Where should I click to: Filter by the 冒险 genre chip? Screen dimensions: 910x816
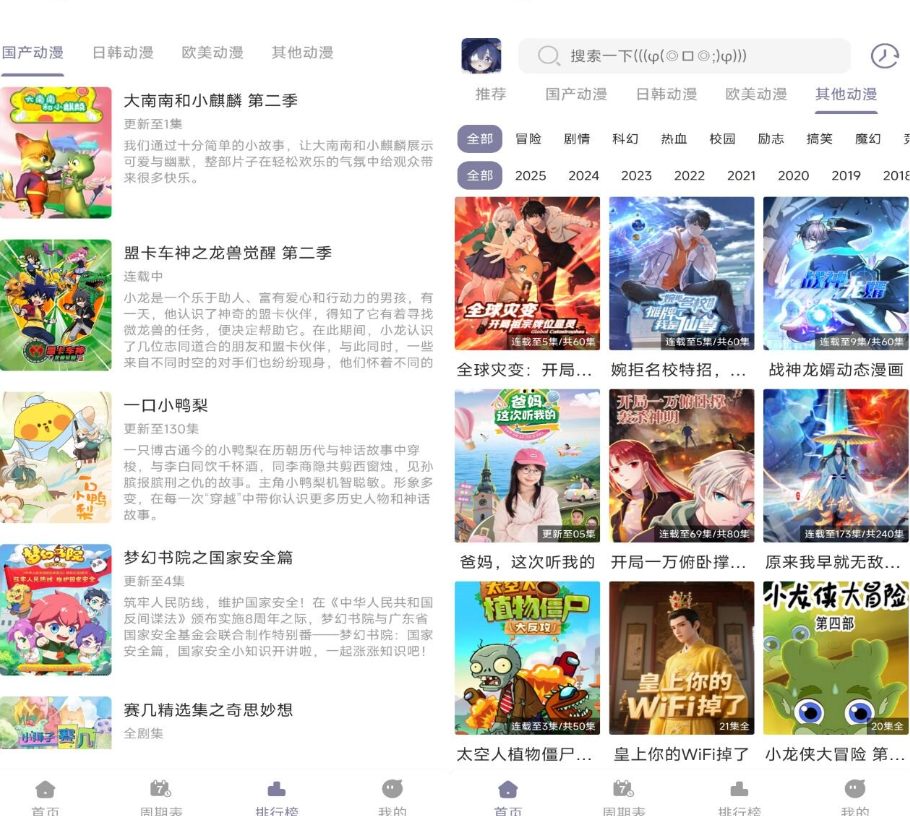[529, 139]
